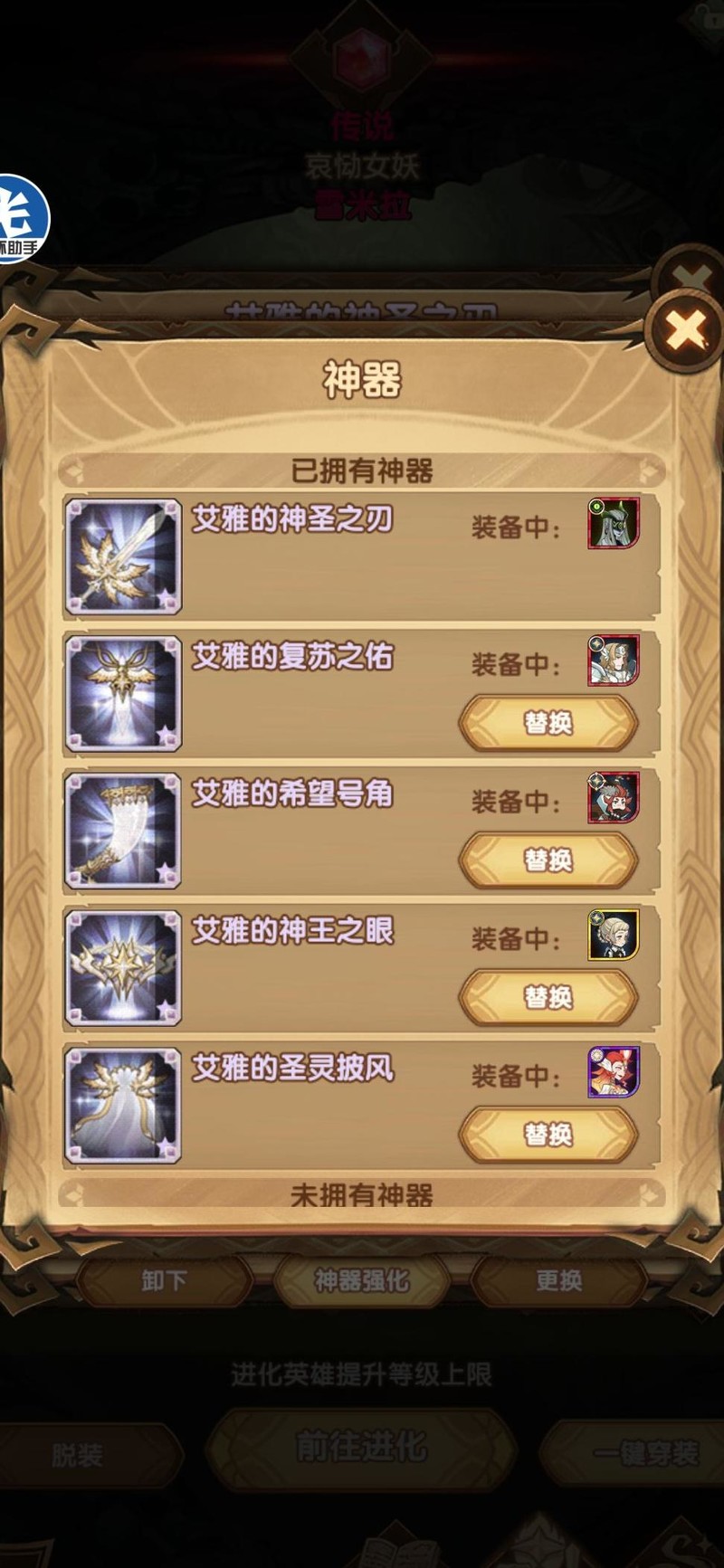
Task: Open 艾雅的神王之眼 artifact icon
Action: click(x=123, y=968)
